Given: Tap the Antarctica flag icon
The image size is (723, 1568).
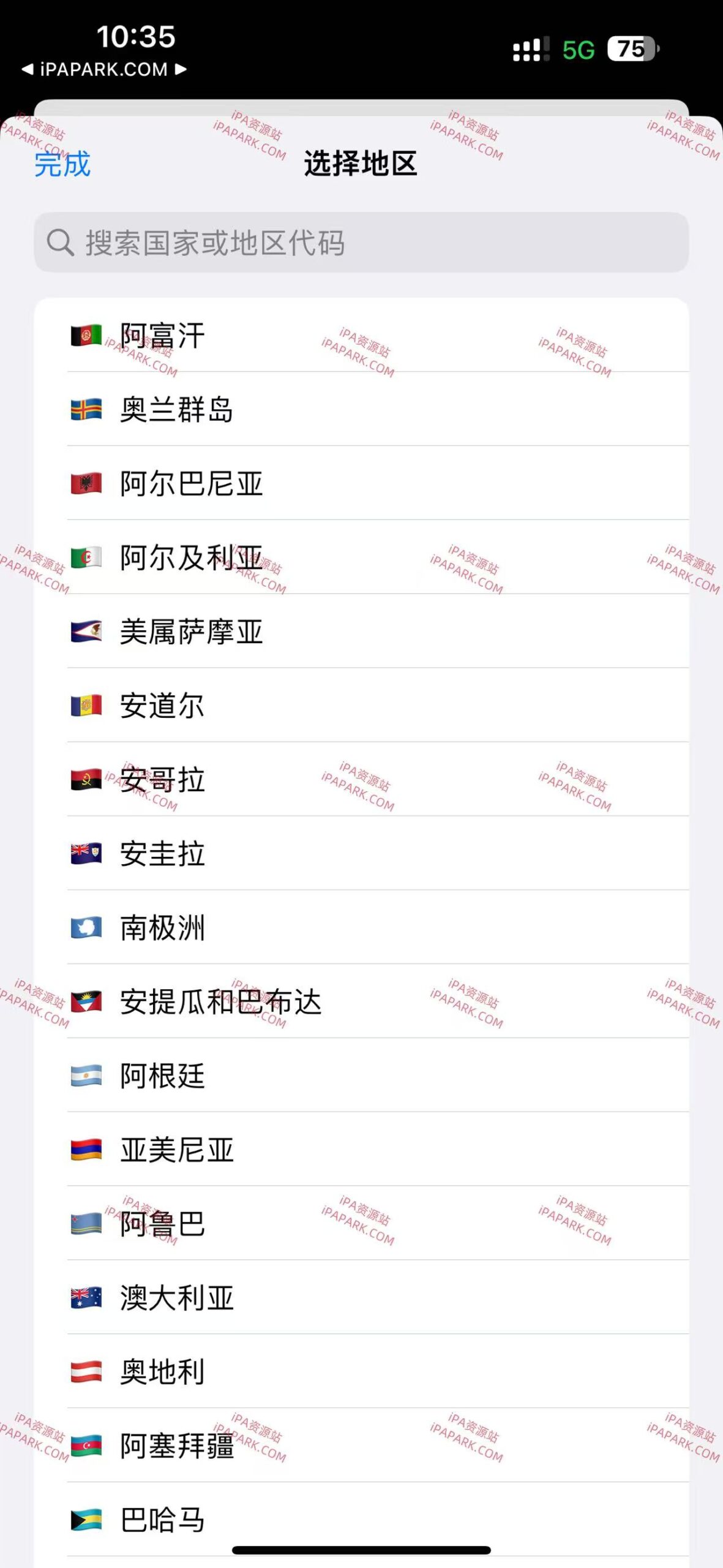Looking at the screenshot, I should pyautogui.click(x=86, y=927).
